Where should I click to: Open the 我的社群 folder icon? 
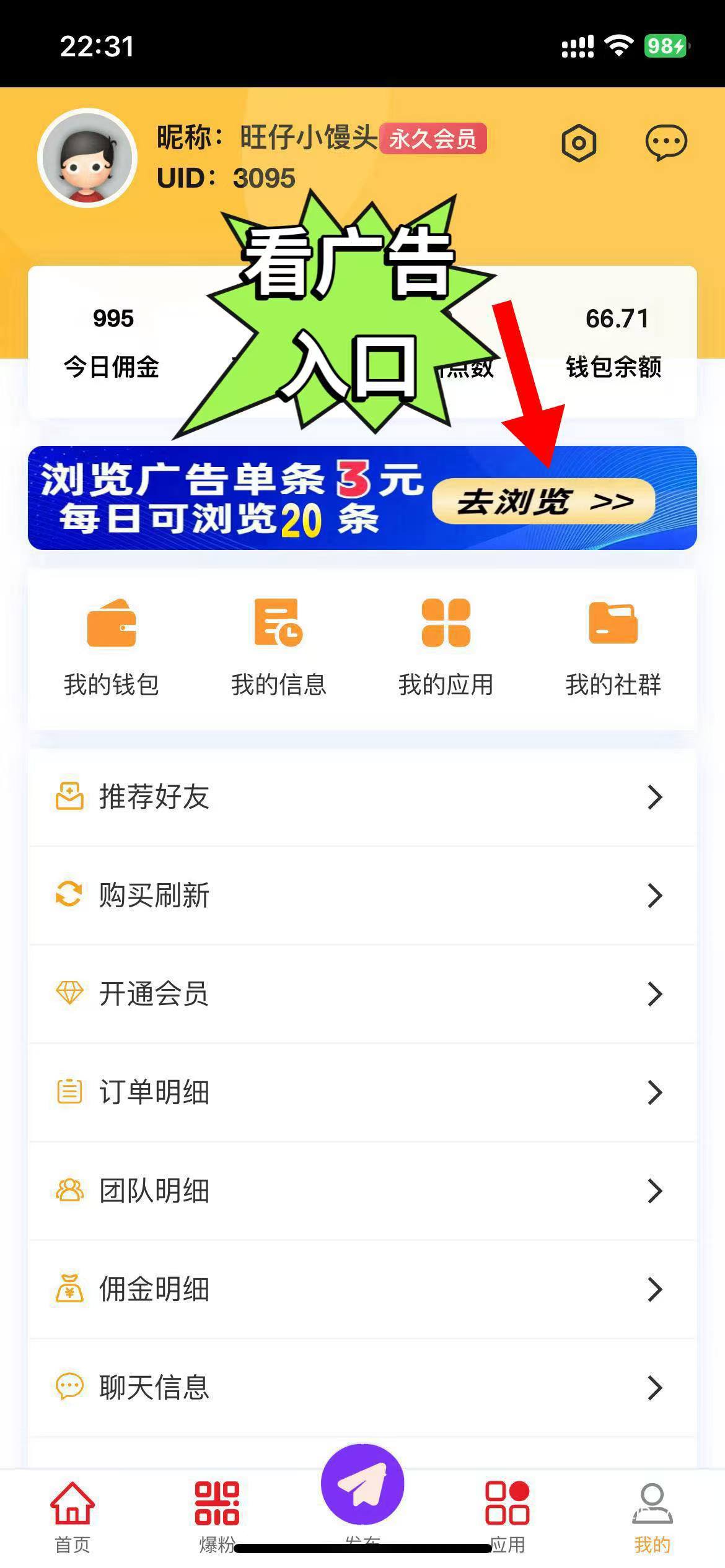[613, 625]
